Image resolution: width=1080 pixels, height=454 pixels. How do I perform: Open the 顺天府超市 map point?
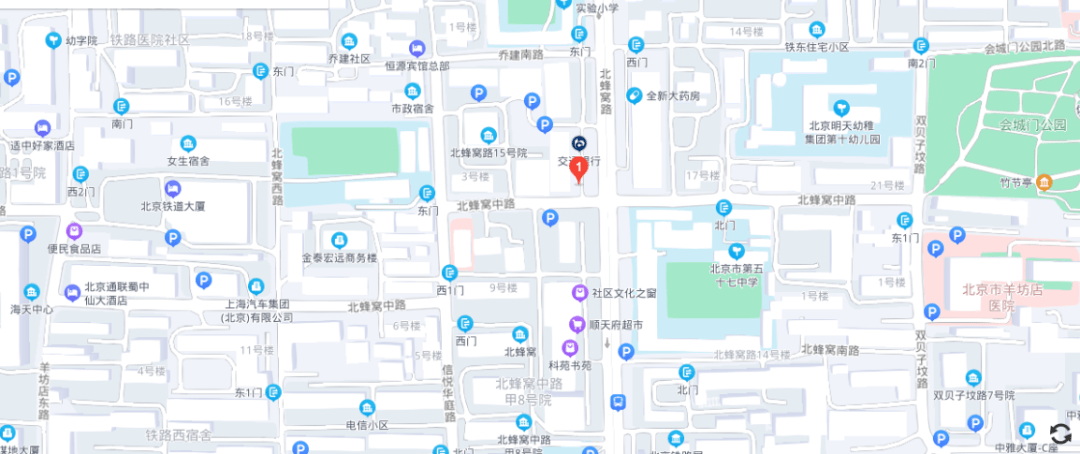click(x=577, y=324)
